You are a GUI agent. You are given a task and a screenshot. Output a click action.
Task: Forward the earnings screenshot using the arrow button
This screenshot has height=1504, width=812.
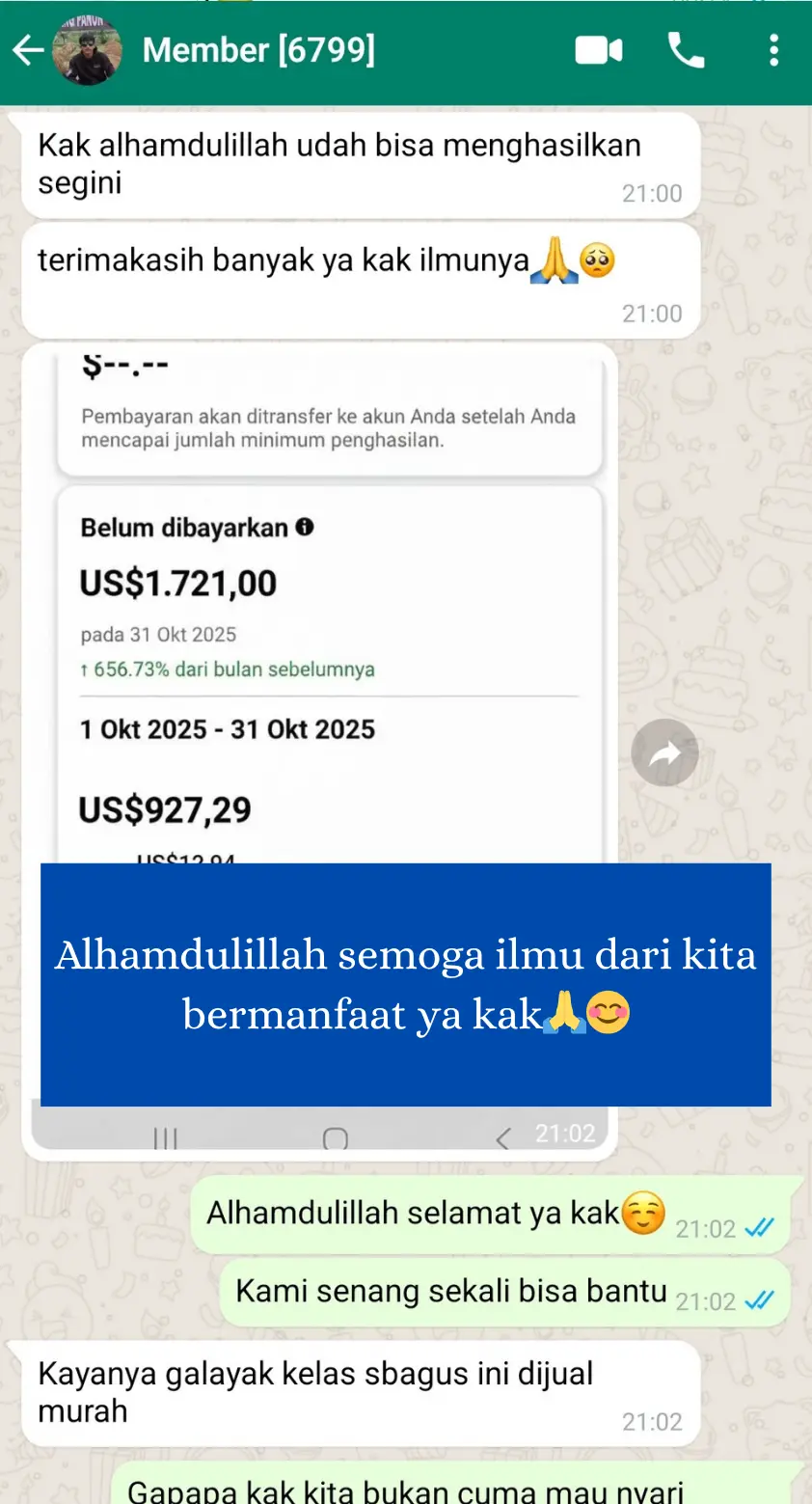tap(664, 752)
